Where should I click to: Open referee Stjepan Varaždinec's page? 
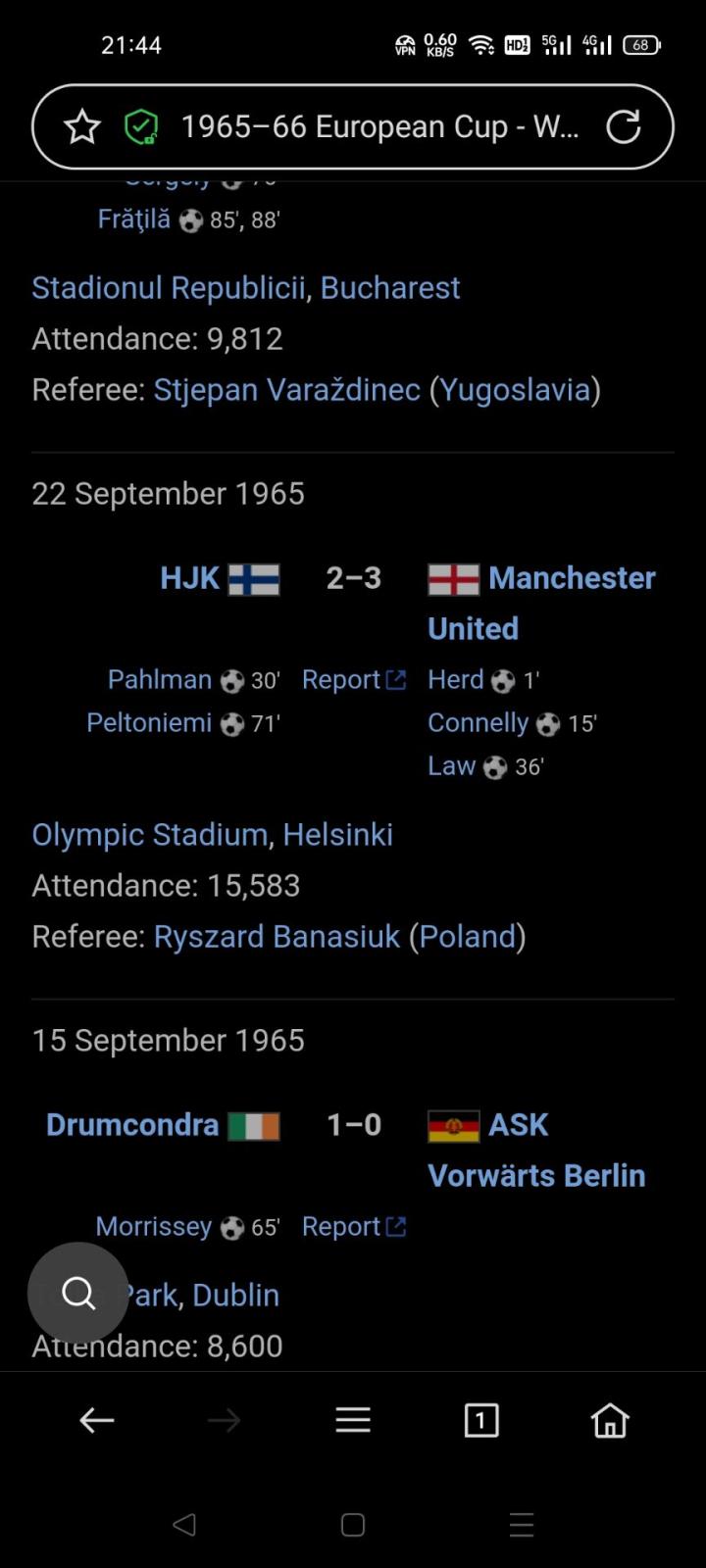tap(286, 389)
